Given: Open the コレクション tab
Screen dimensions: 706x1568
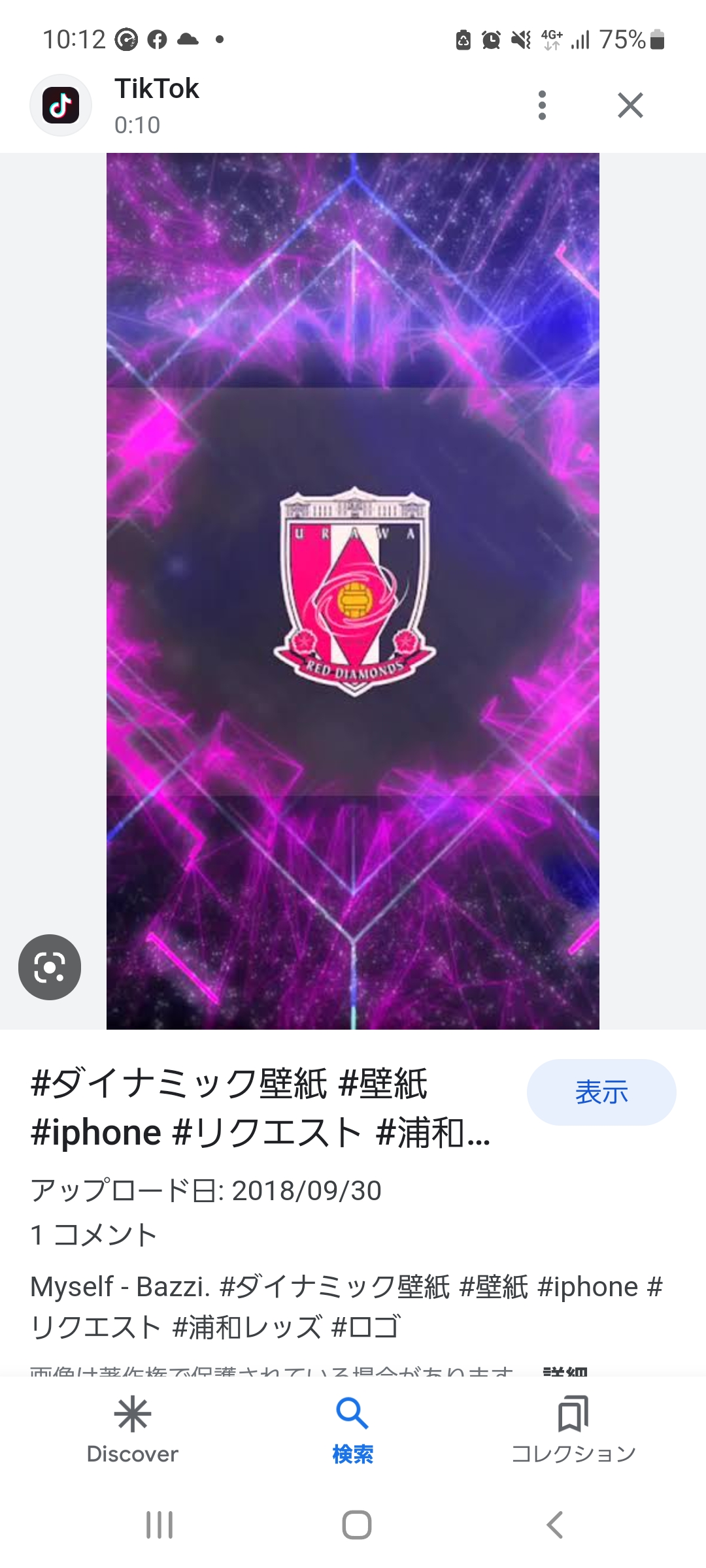Looking at the screenshot, I should coord(573,1431).
